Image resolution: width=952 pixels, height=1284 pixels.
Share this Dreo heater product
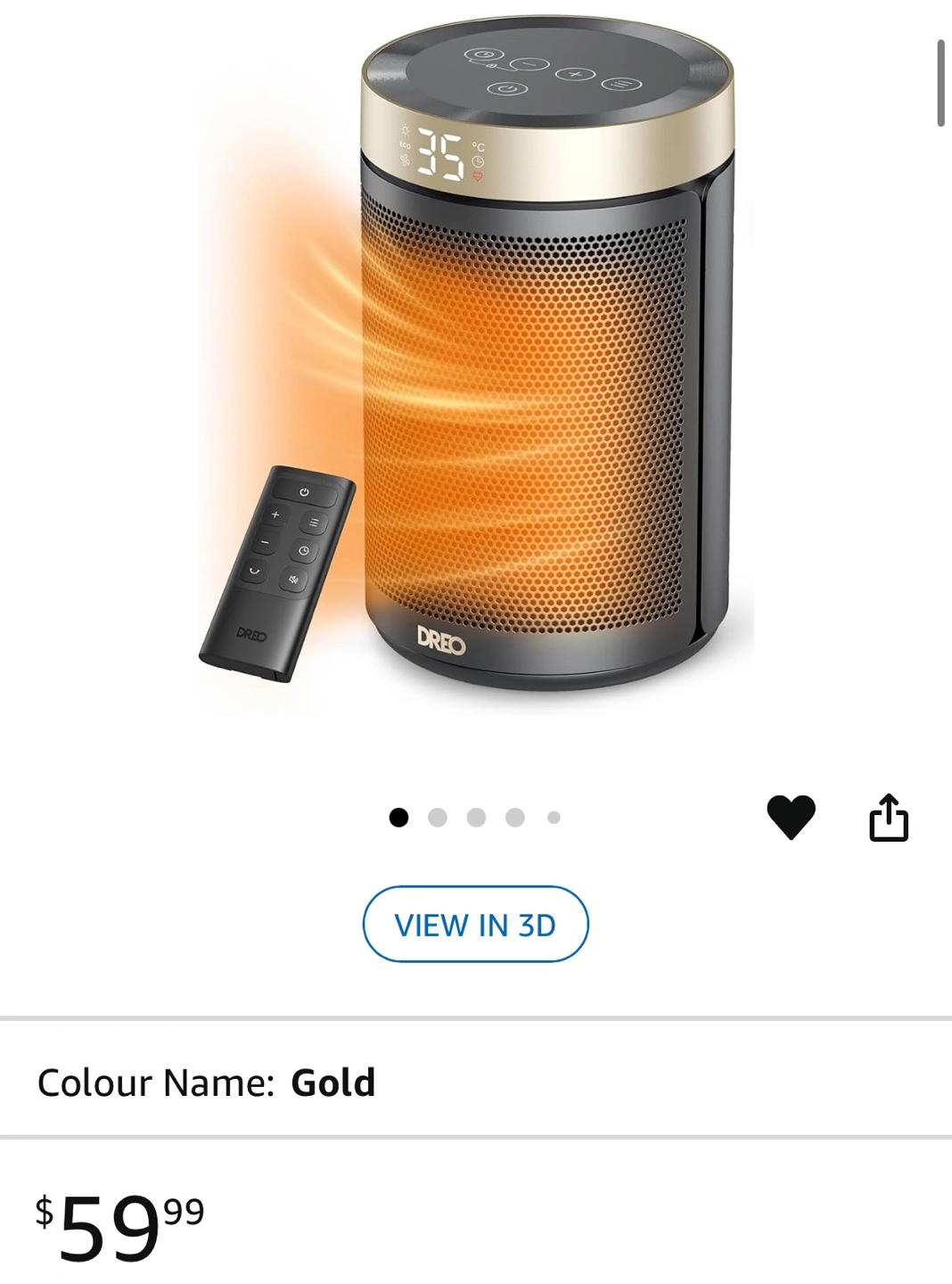coord(889,817)
